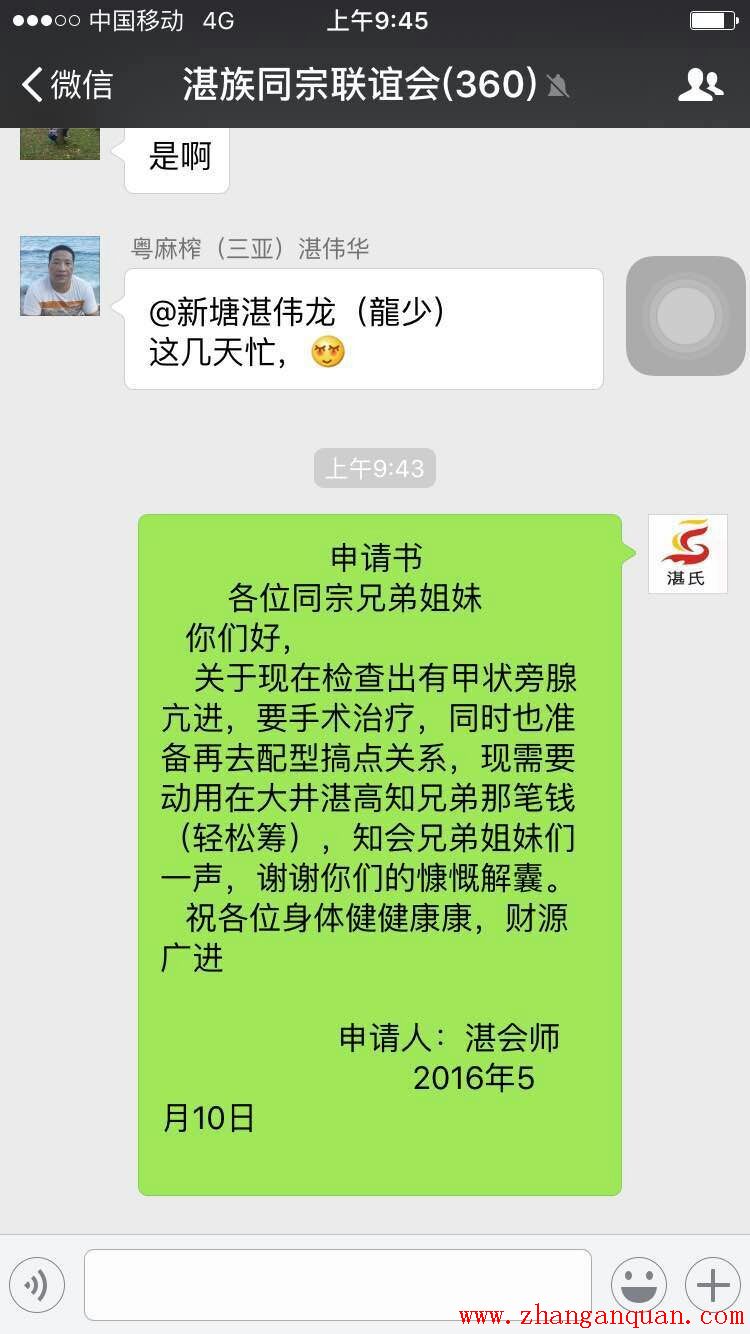The height and width of the screenshot is (1334, 750).
Task: Open the 湛氏 sender avatar profile
Action: 687,554
